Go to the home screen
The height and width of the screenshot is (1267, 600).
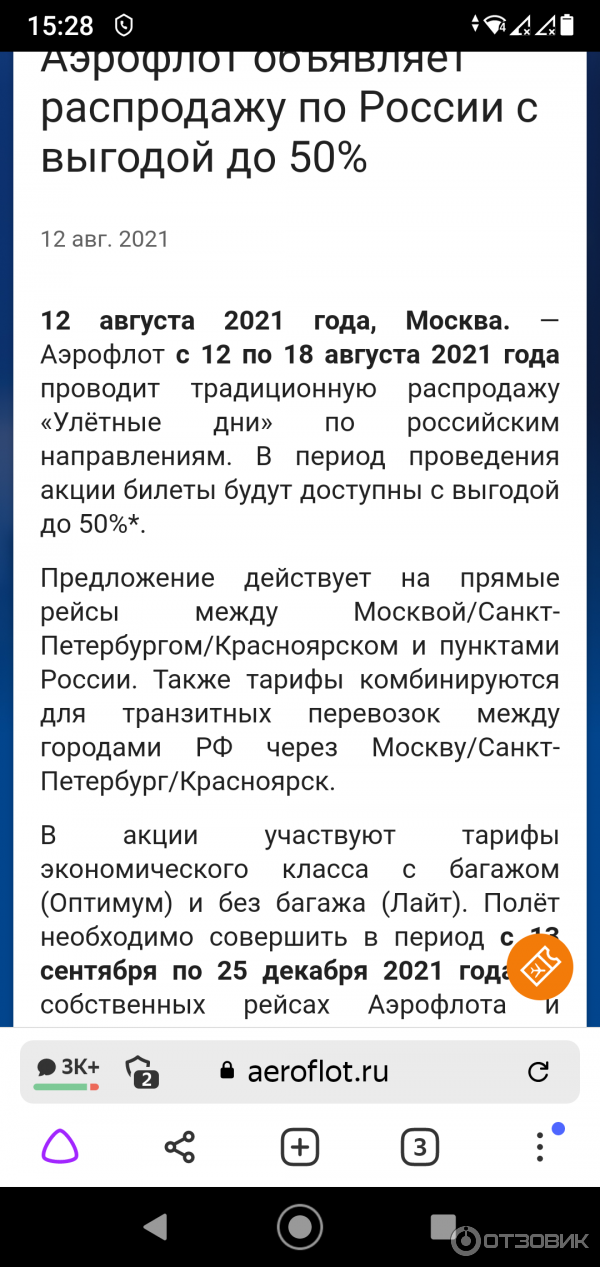point(300,1226)
